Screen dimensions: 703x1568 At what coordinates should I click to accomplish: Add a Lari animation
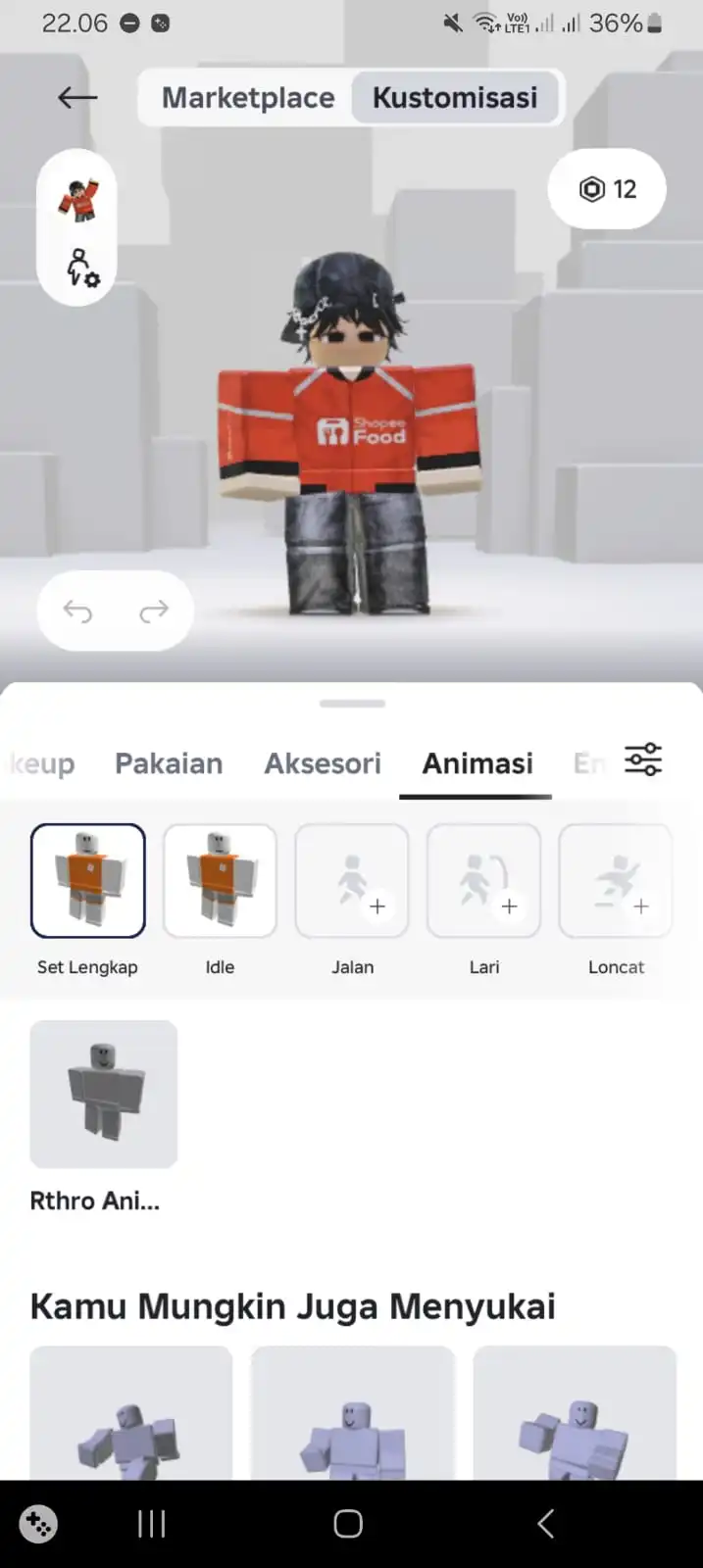484,880
